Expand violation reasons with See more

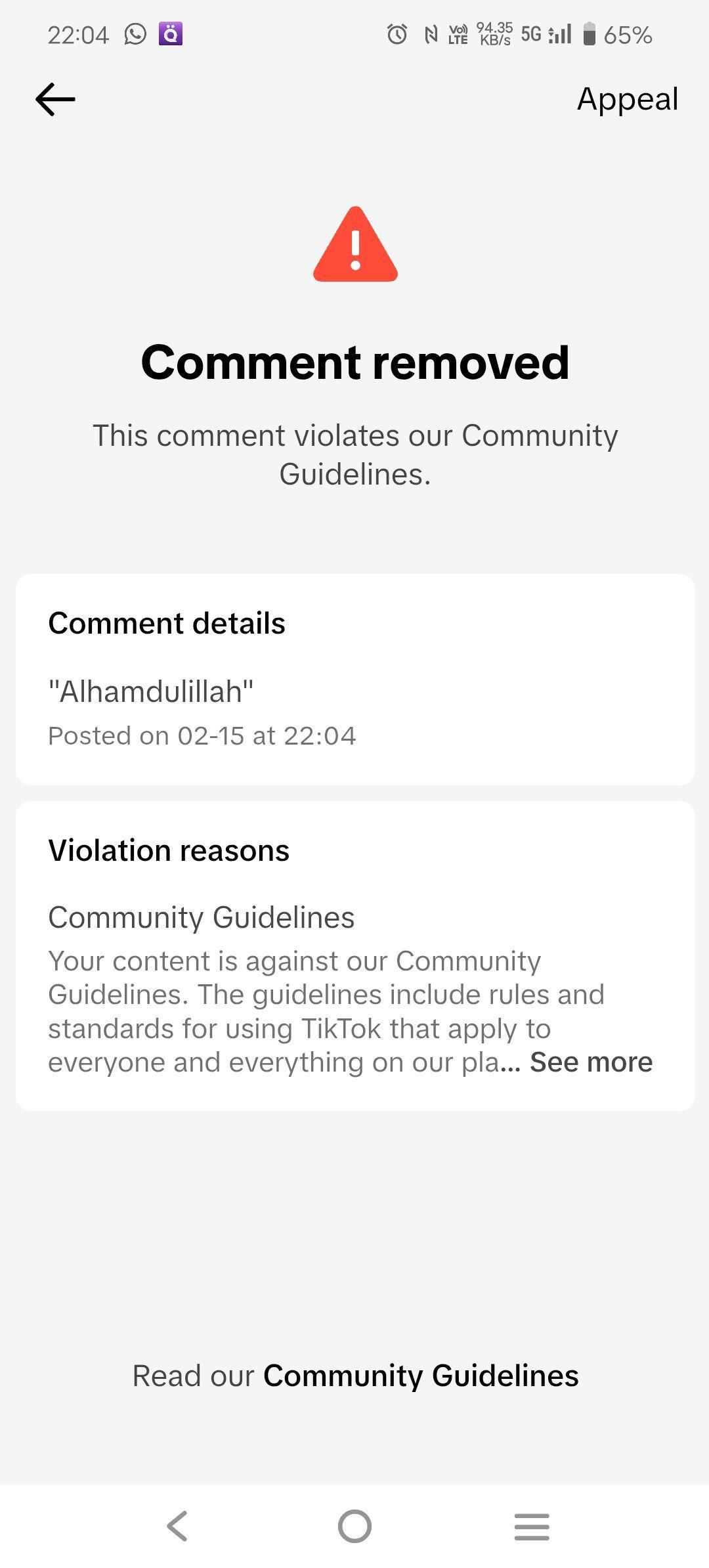click(591, 1062)
